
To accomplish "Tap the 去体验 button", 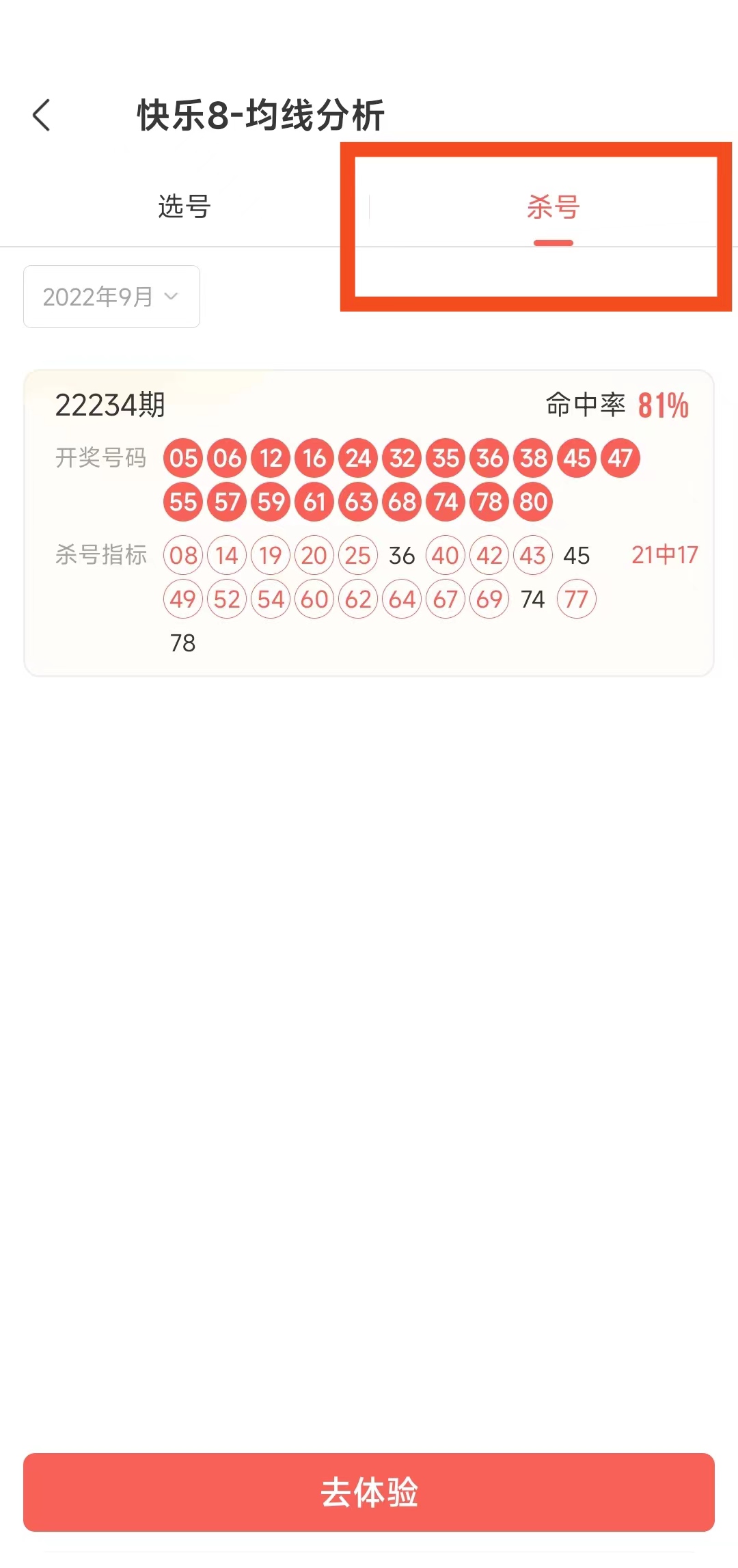I will click(x=369, y=1492).
